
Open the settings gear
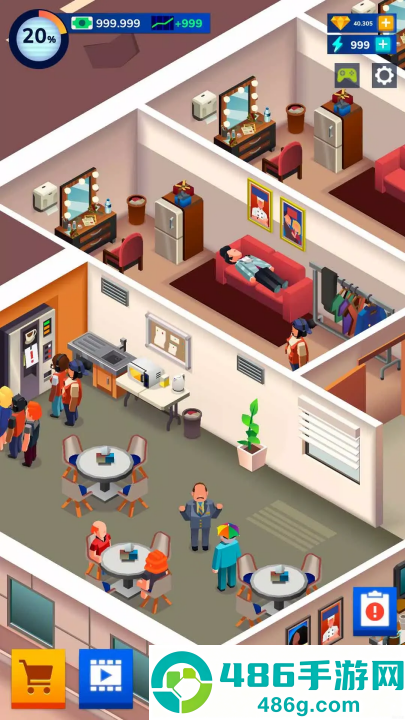384,75
